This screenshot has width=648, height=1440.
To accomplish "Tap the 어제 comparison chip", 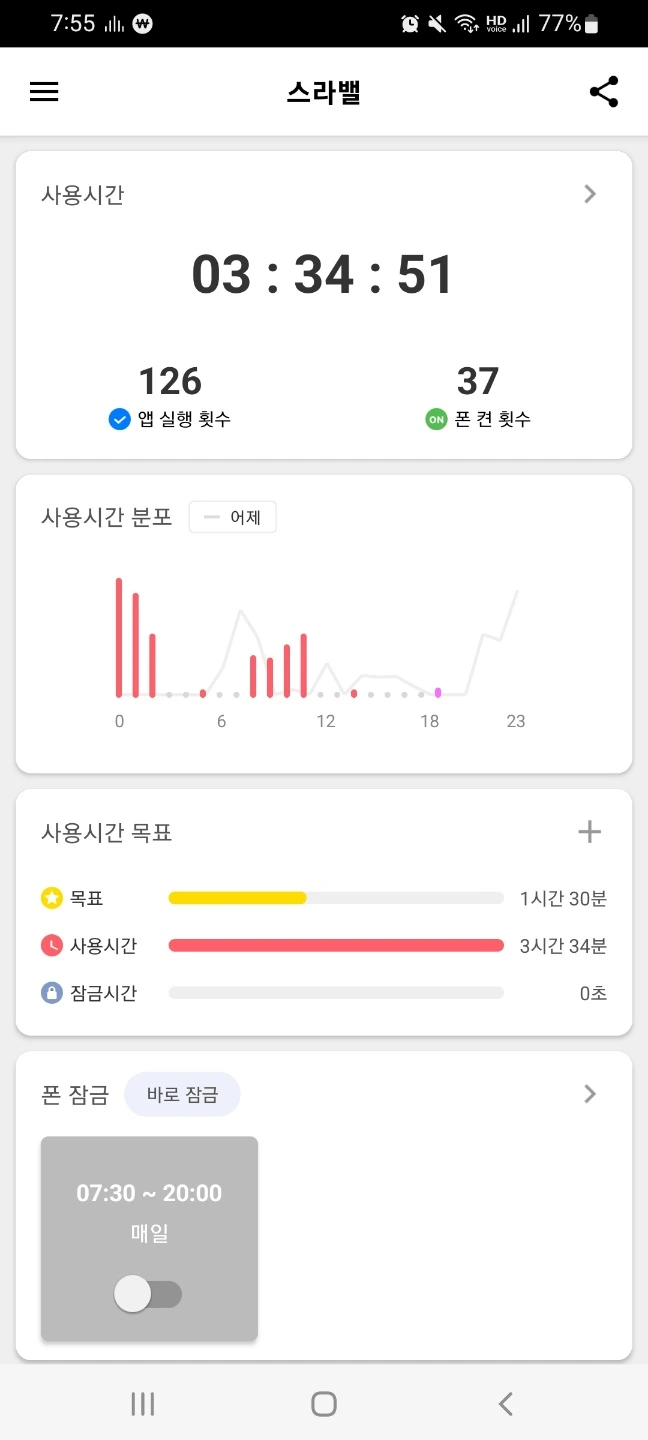I will (x=233, y=518).
